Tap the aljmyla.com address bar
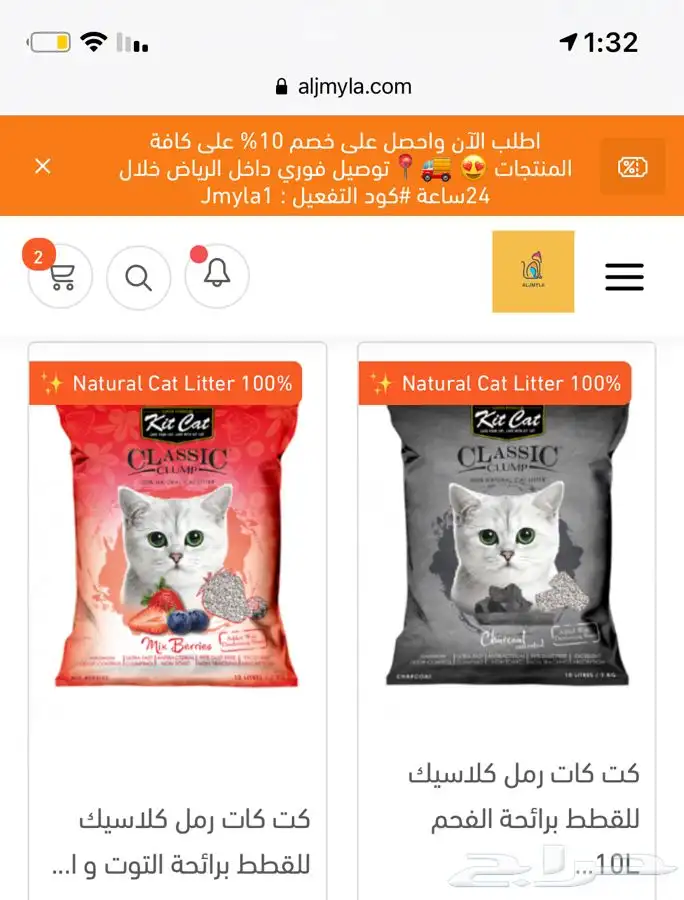This screenshot has height=900, width=684. coord(342,86)
